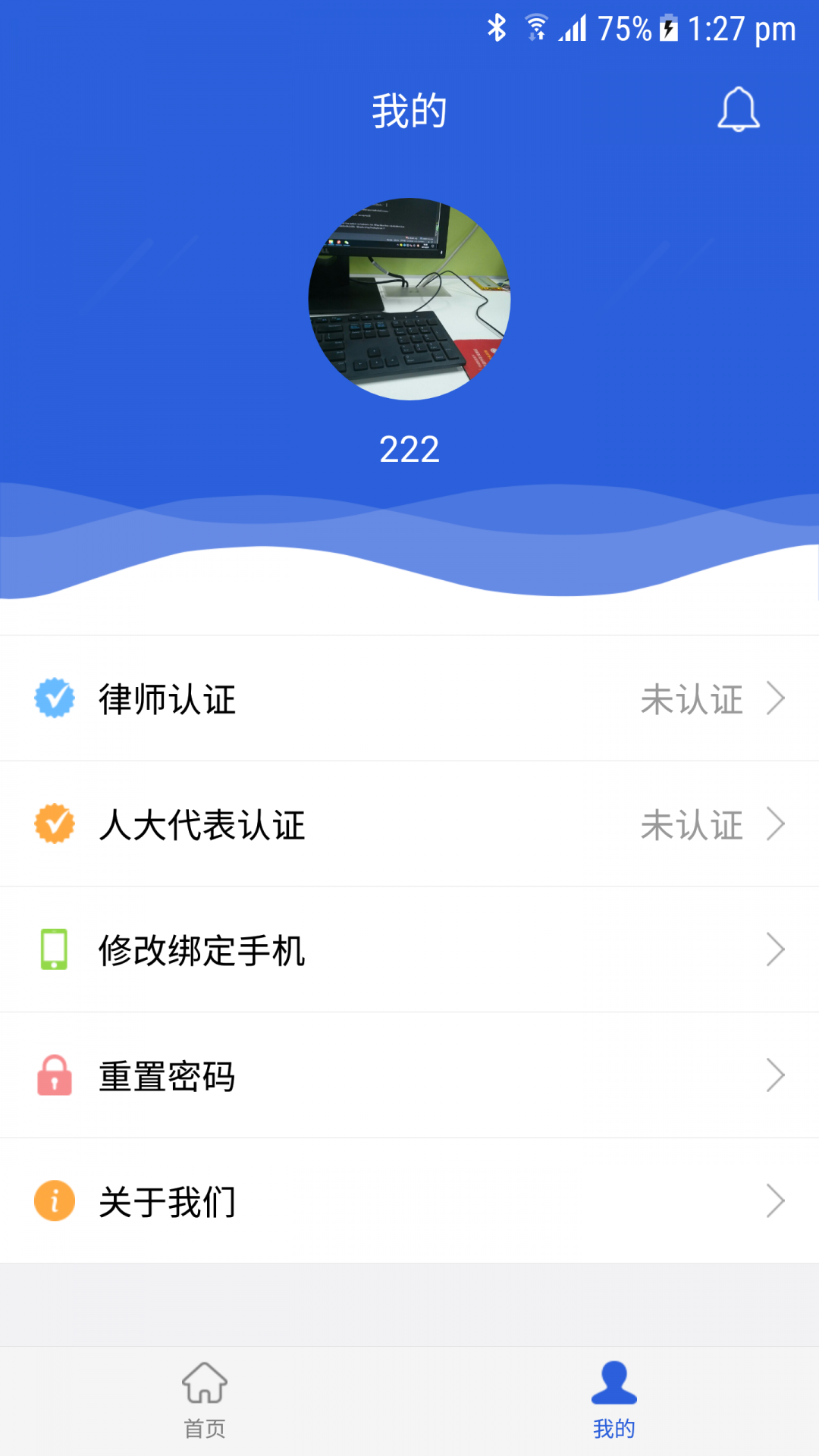This screenshot has width=819, height=1456.
Task: Open 关于我们 about page
Action: click(409, 1201)
